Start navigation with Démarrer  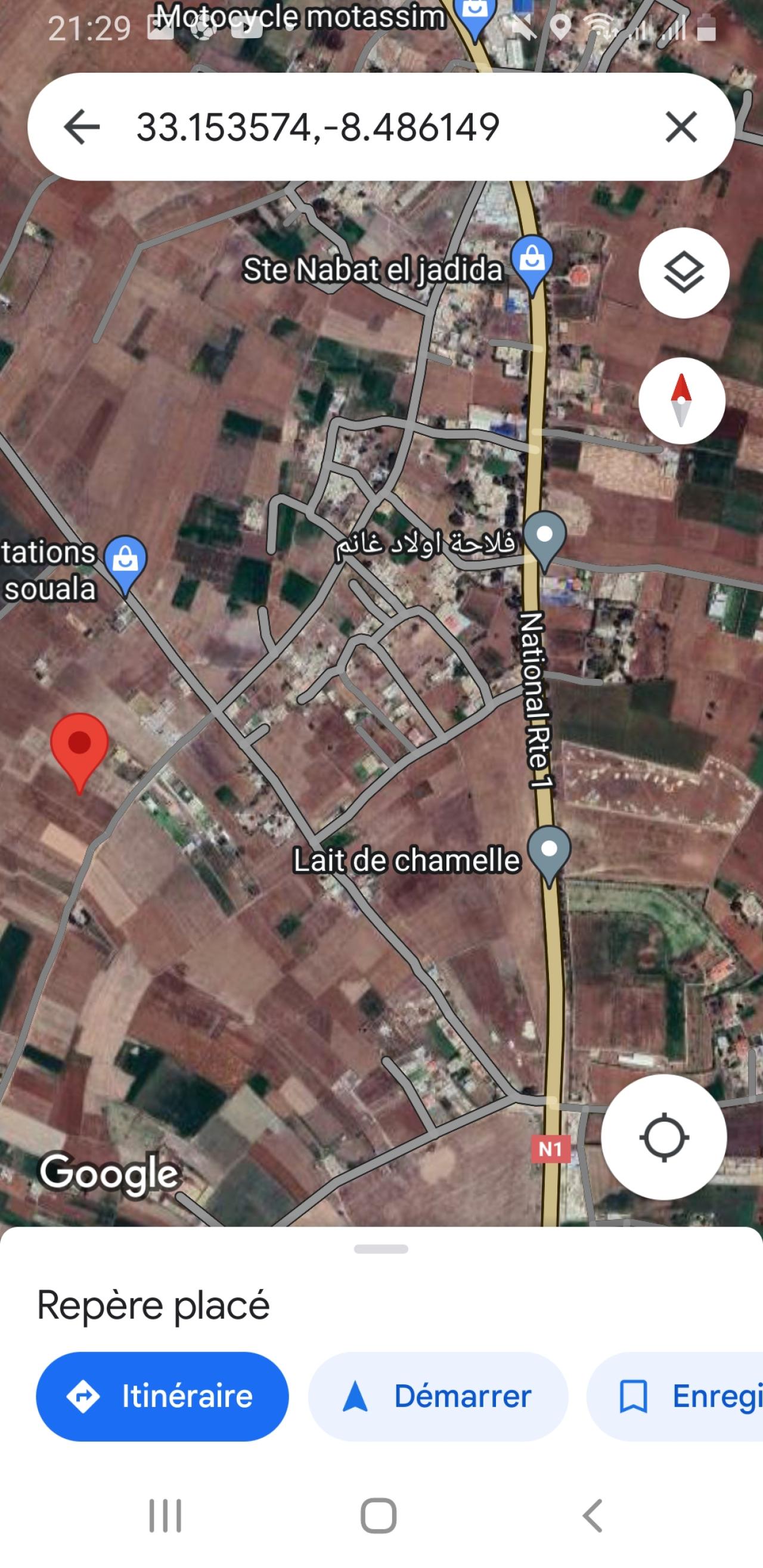(438, 1396)
